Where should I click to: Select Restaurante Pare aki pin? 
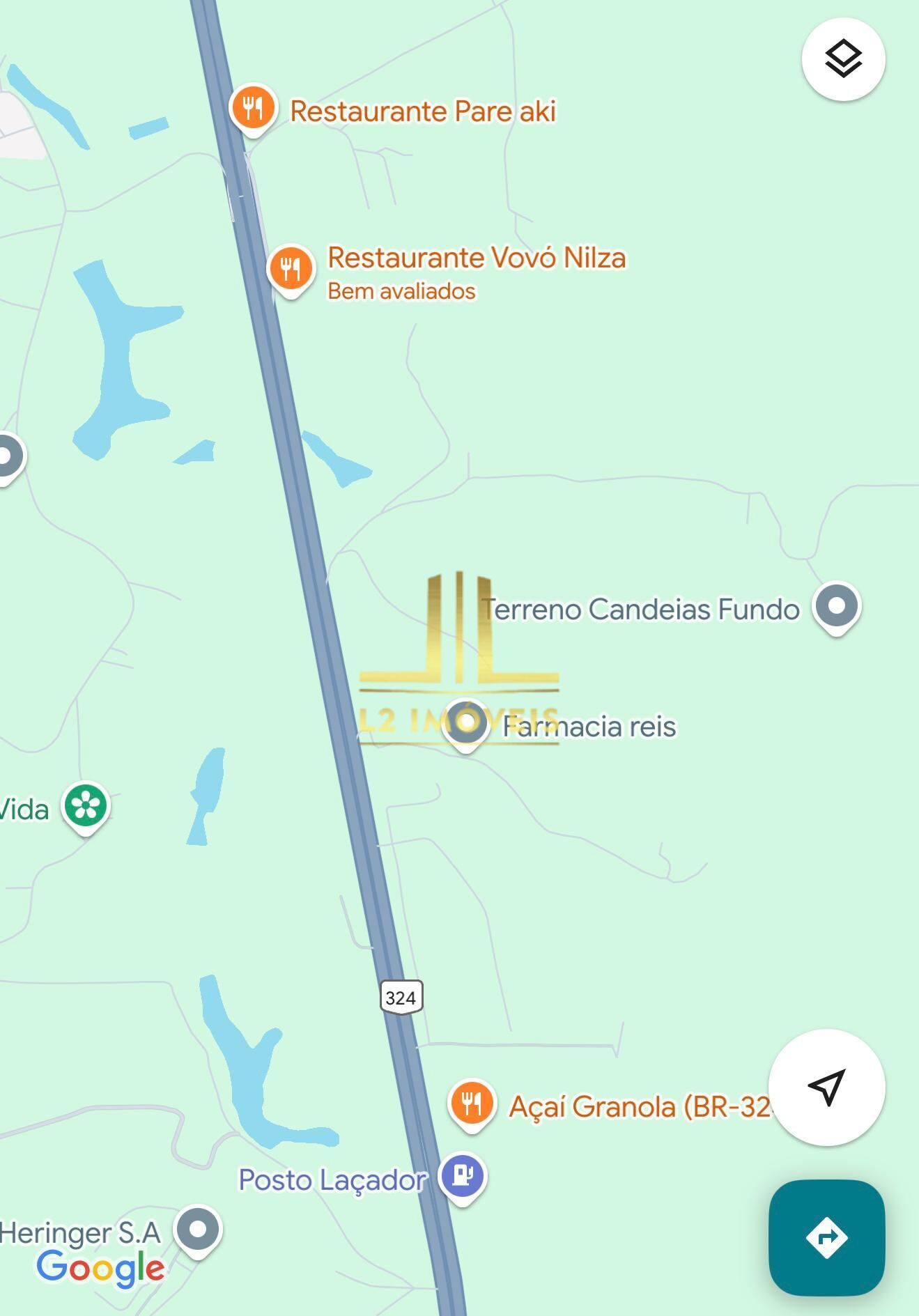(x=253, y=109)
